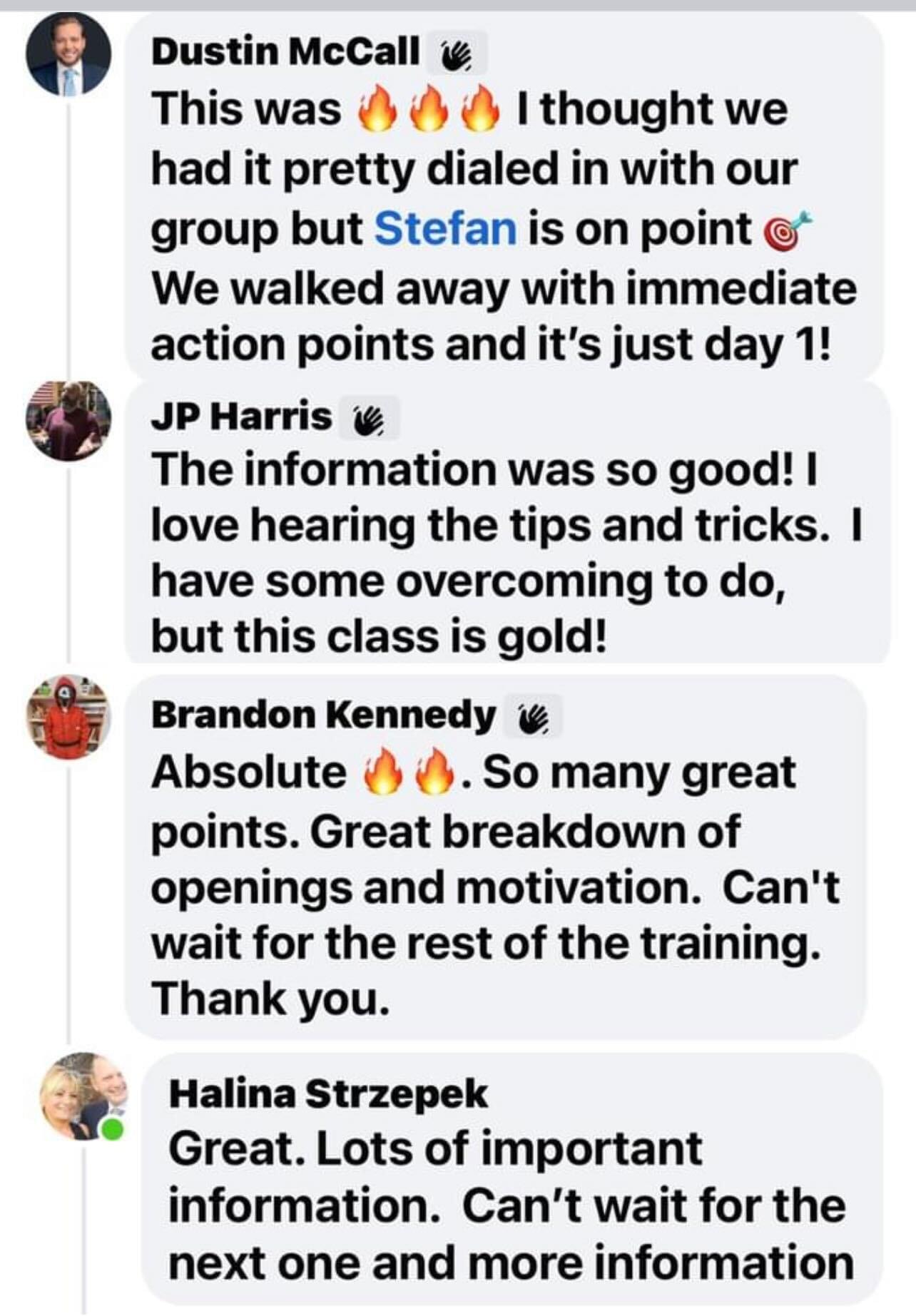
Task: Tap the Brandon Kennedy name
Action: click(323, 715)
